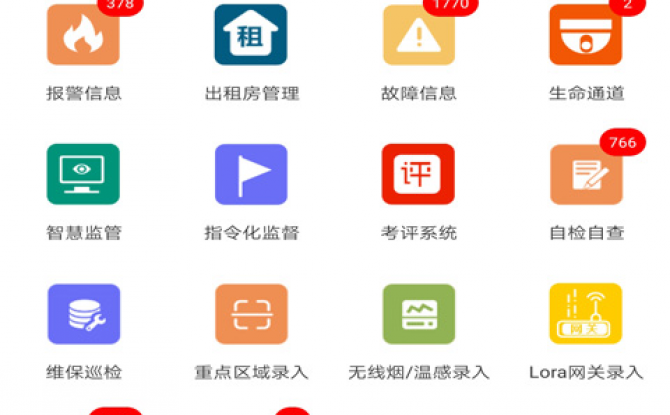Open 生命通道 module

click(x=586, y=36)
